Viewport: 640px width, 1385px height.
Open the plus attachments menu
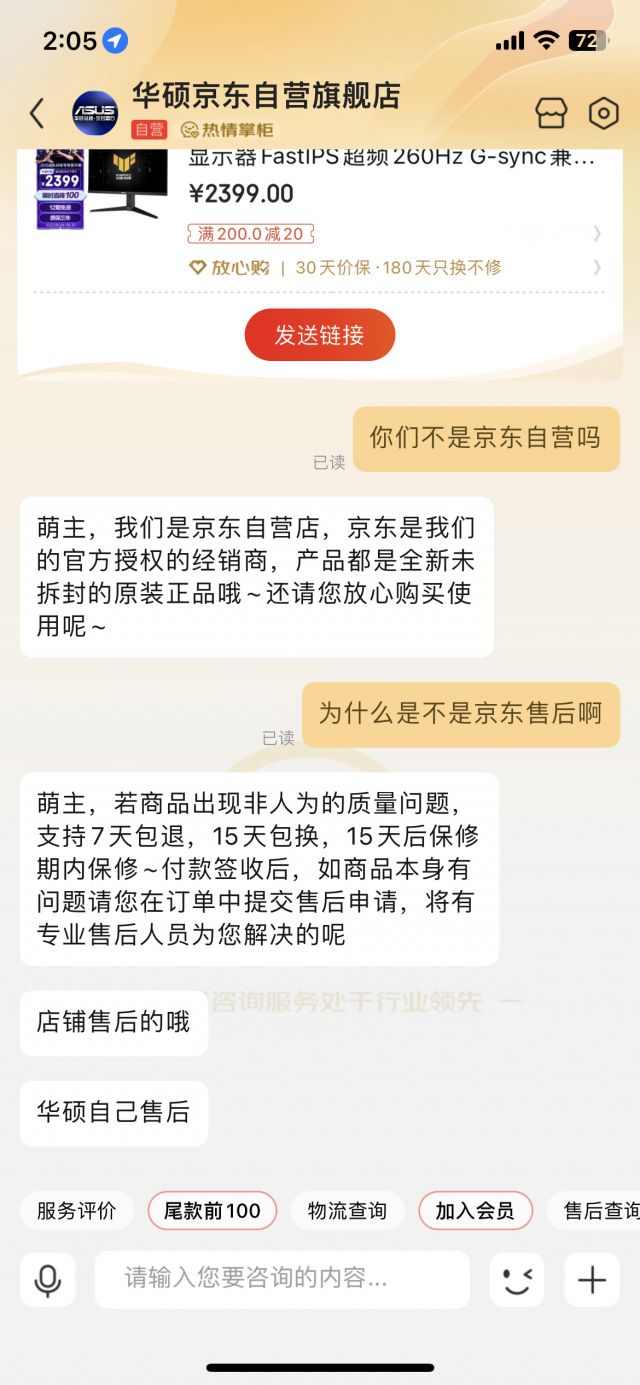point(592,1279)
